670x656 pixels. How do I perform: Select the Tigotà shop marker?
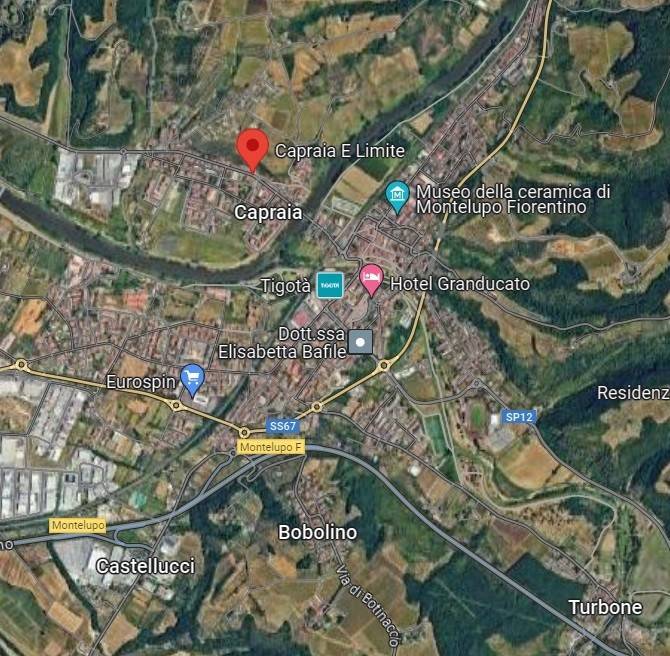(x=330, y=285)
